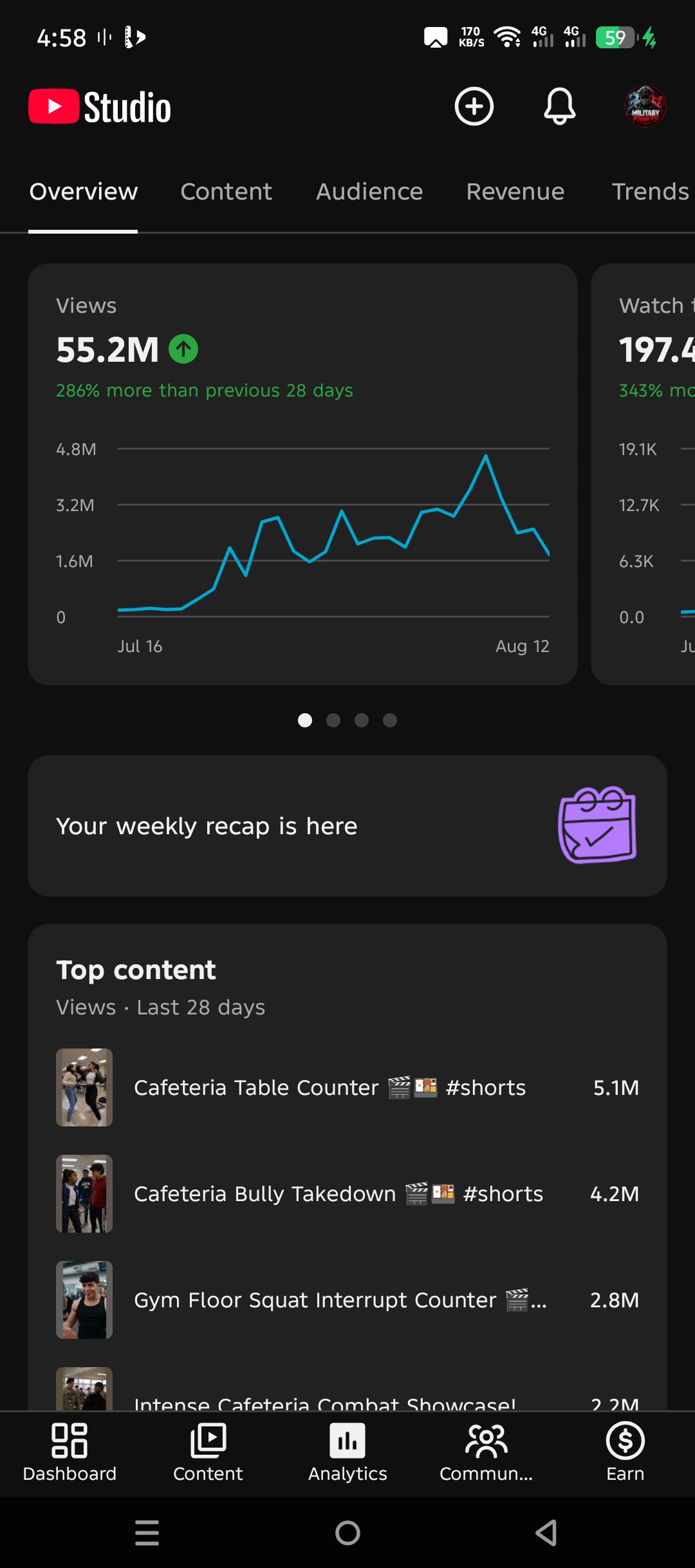
Task: Open the Views chart card
Action: click(302, 474)
